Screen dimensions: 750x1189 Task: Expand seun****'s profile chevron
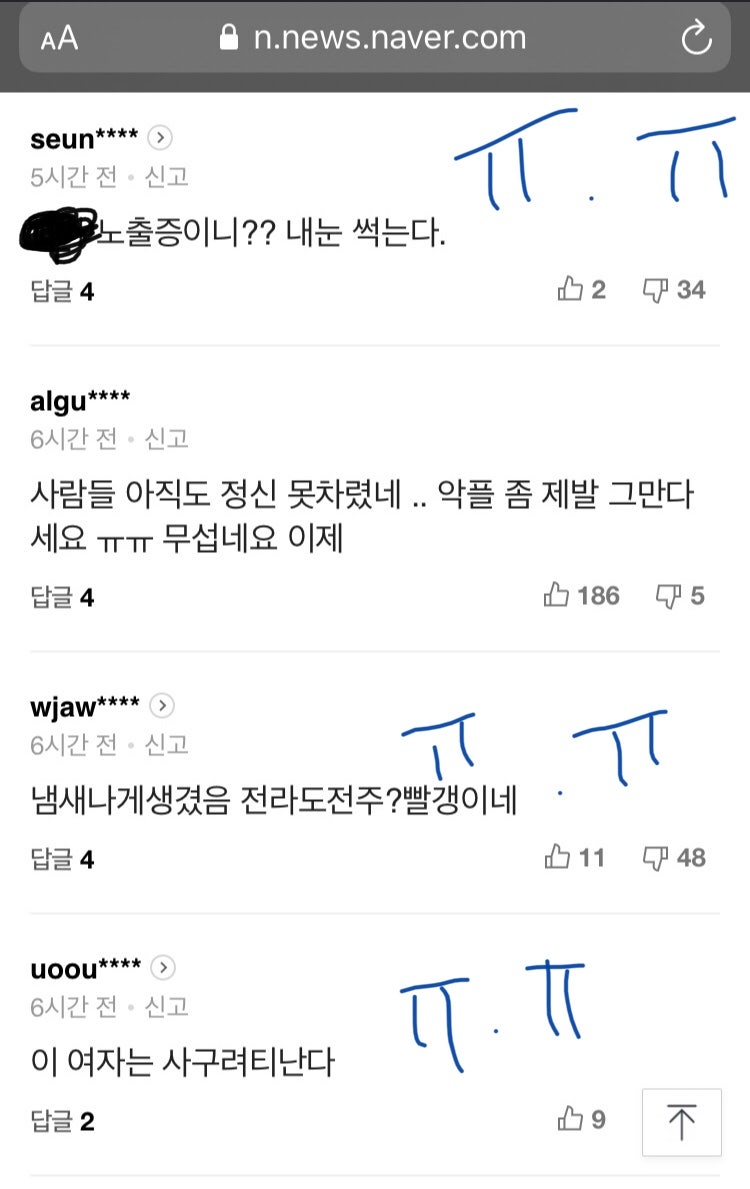(x=160, y=138)
